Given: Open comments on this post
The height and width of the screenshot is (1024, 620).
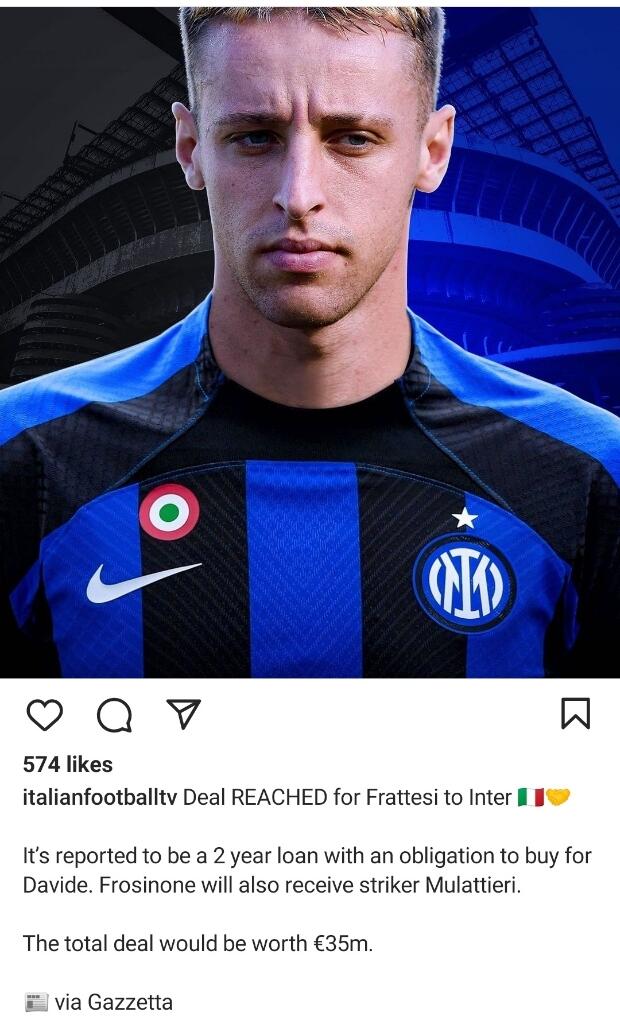Looking at the screenshot, I should (x=114, y=714).
